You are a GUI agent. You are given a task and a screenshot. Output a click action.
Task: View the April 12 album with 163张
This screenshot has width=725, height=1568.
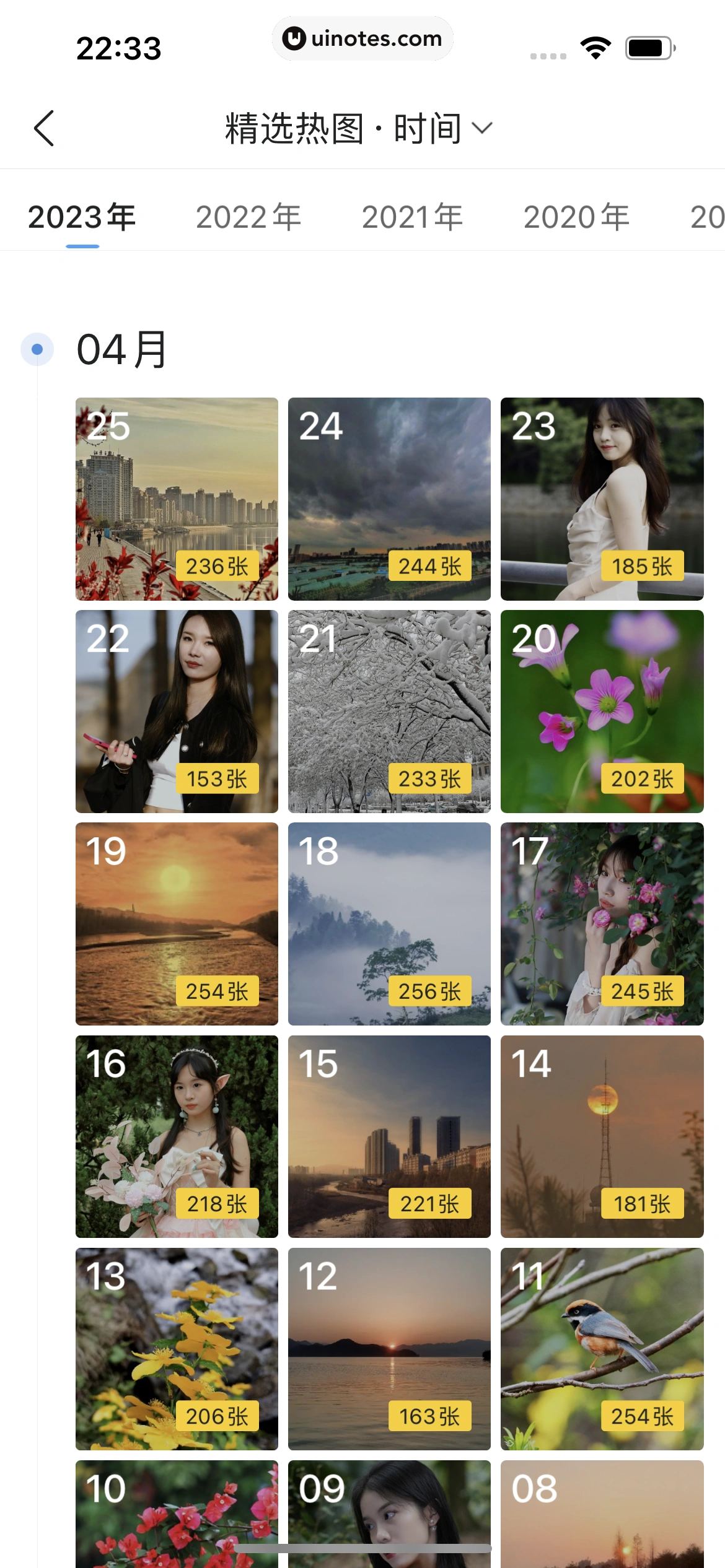point(389,1349)
